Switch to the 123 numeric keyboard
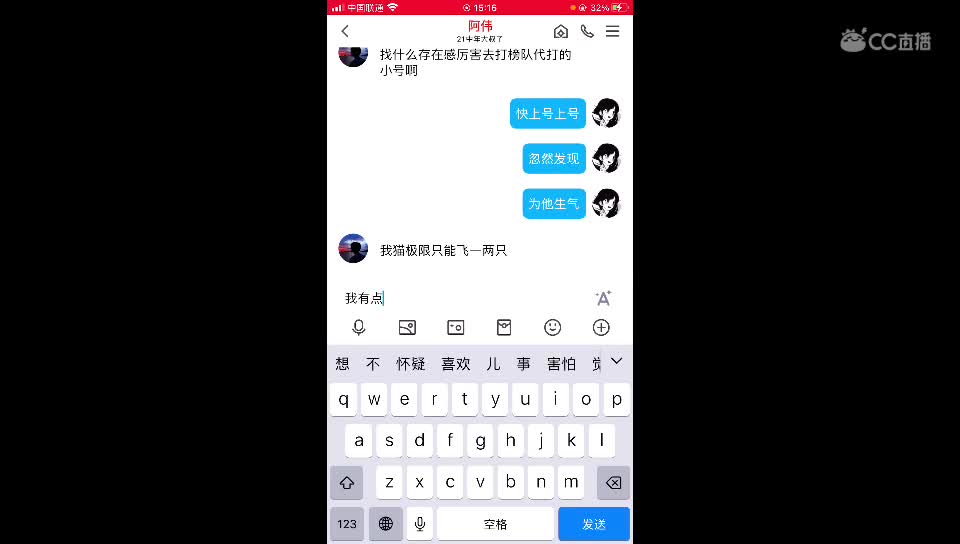960x544 pixels. [347, 524]
